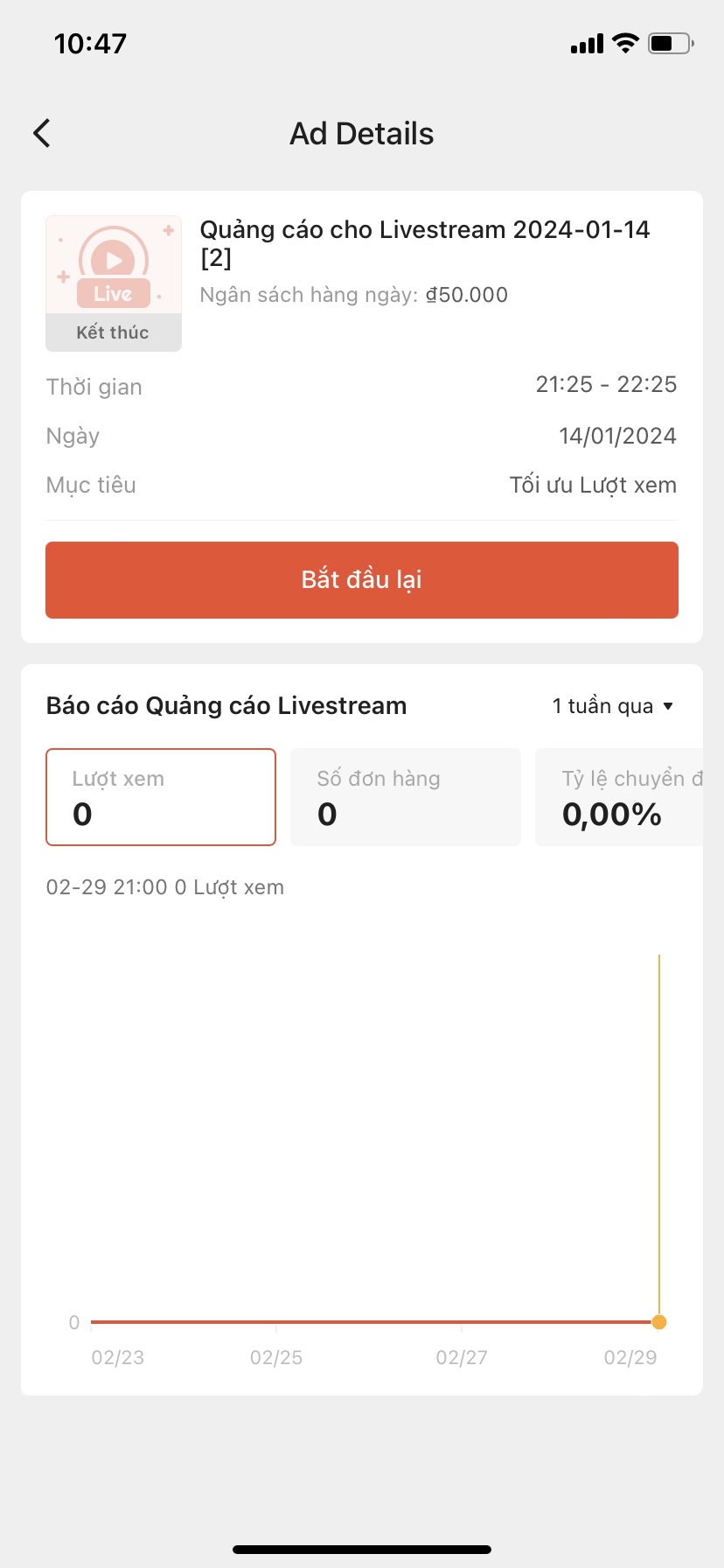Open the 1 tuần qua period dropdown
This screenshot has width=724, height=1568.
click(613, 706)
